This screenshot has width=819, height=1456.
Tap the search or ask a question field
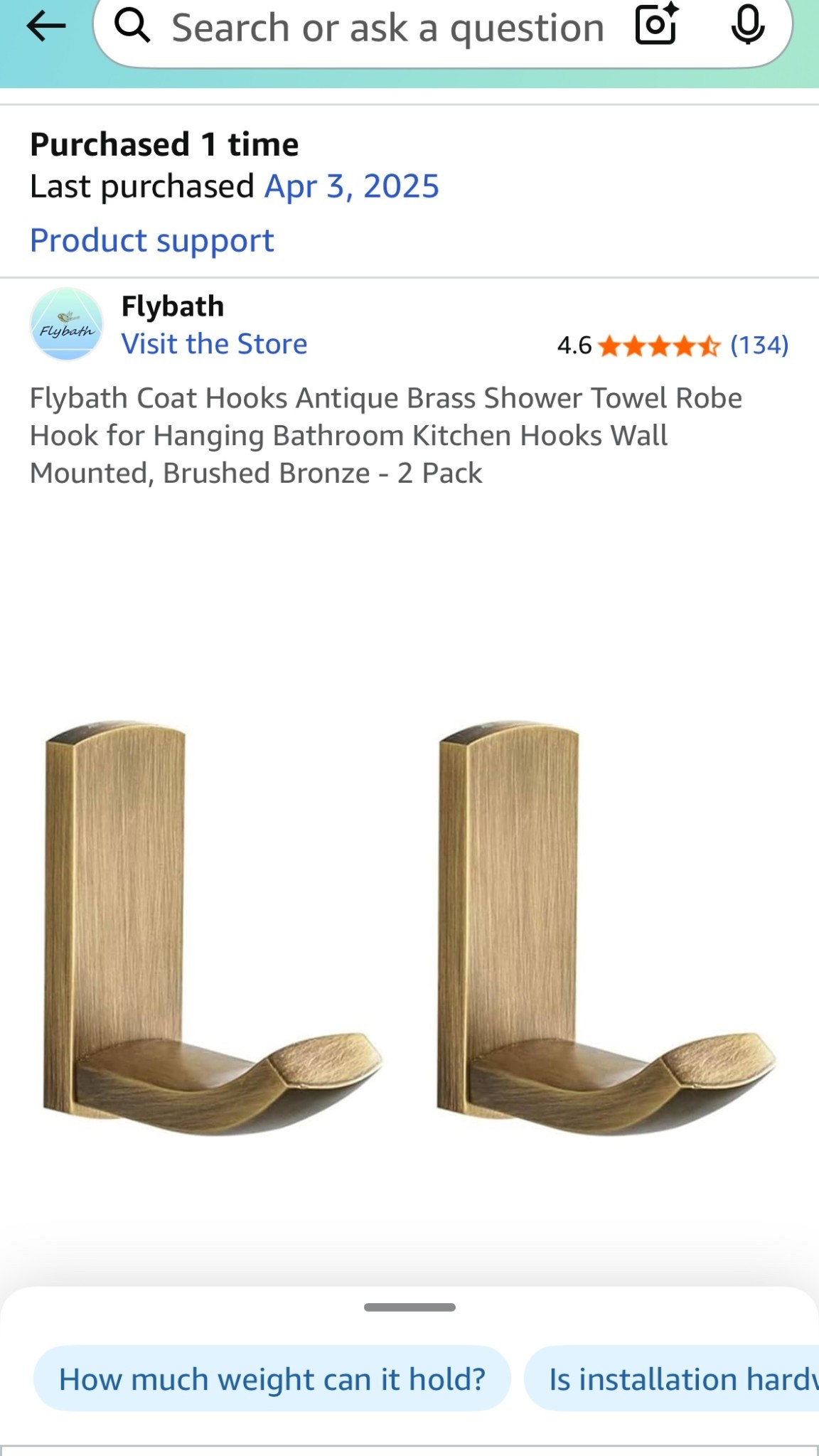click(387, 28)
